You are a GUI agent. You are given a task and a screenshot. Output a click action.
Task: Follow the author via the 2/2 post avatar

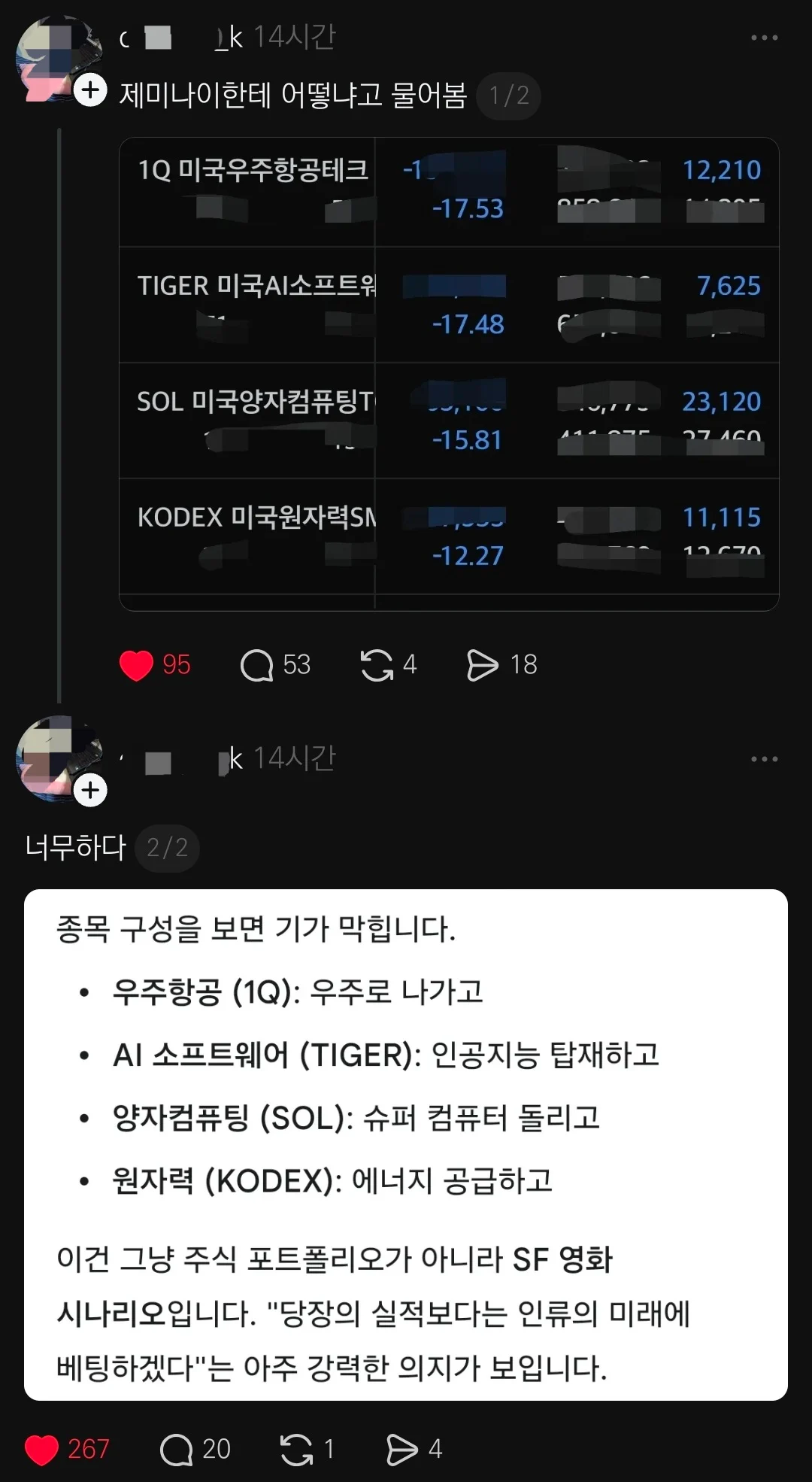tap(91, 791)
